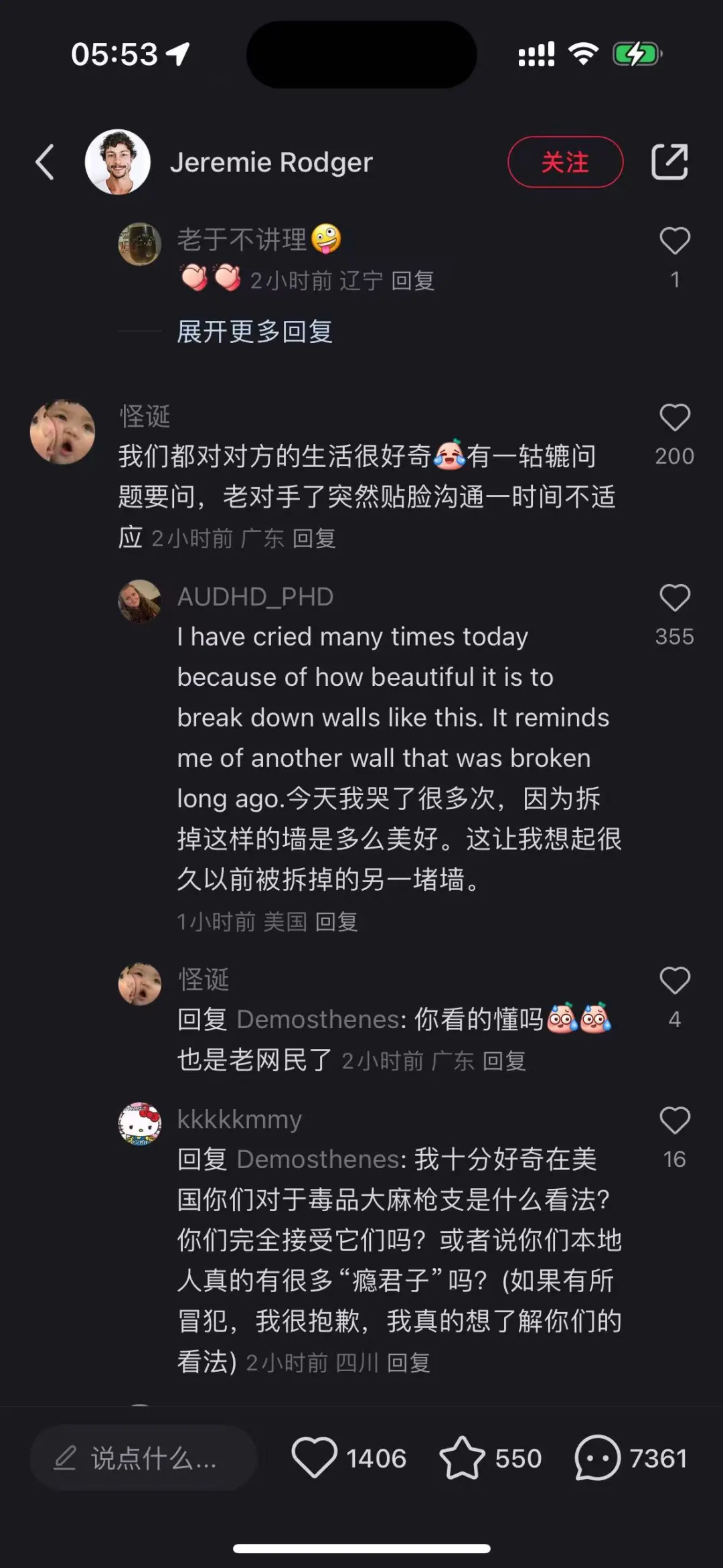Reply to kkkkkmmy's comment
Viewport: 723px width, 1568px height.
[408, 1363]
